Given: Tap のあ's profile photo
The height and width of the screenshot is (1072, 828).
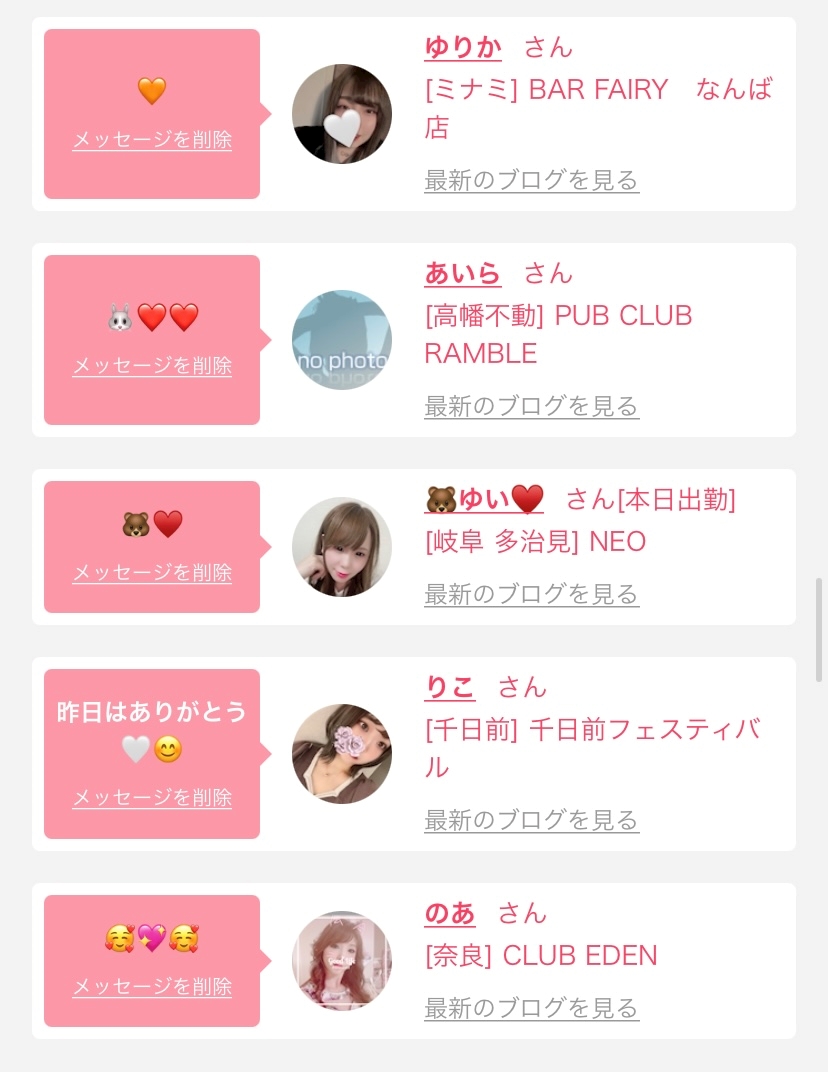Looking at the screenshot, I should click(342, 961).
